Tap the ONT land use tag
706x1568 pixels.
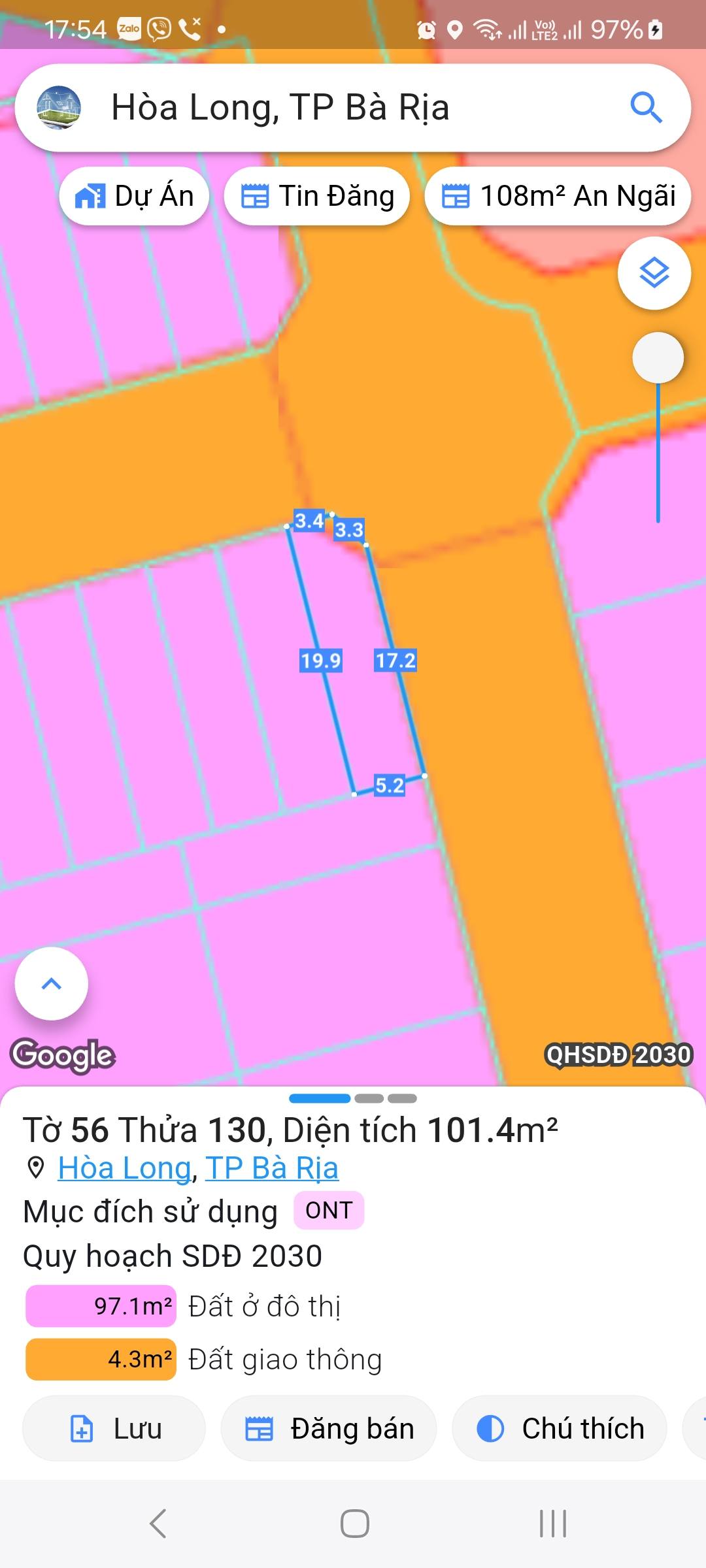329,1211
